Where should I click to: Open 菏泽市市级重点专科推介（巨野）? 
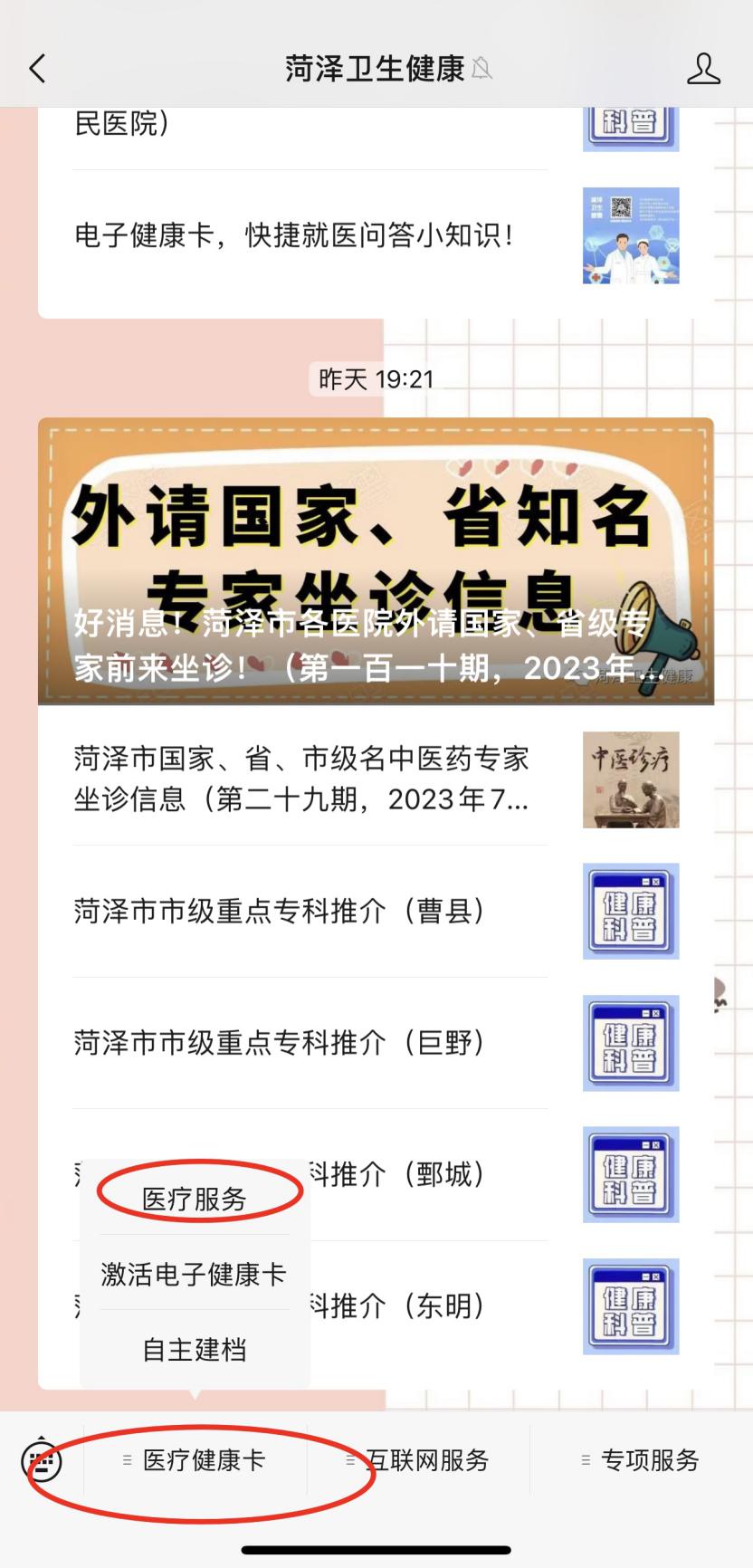point(280,1043)
